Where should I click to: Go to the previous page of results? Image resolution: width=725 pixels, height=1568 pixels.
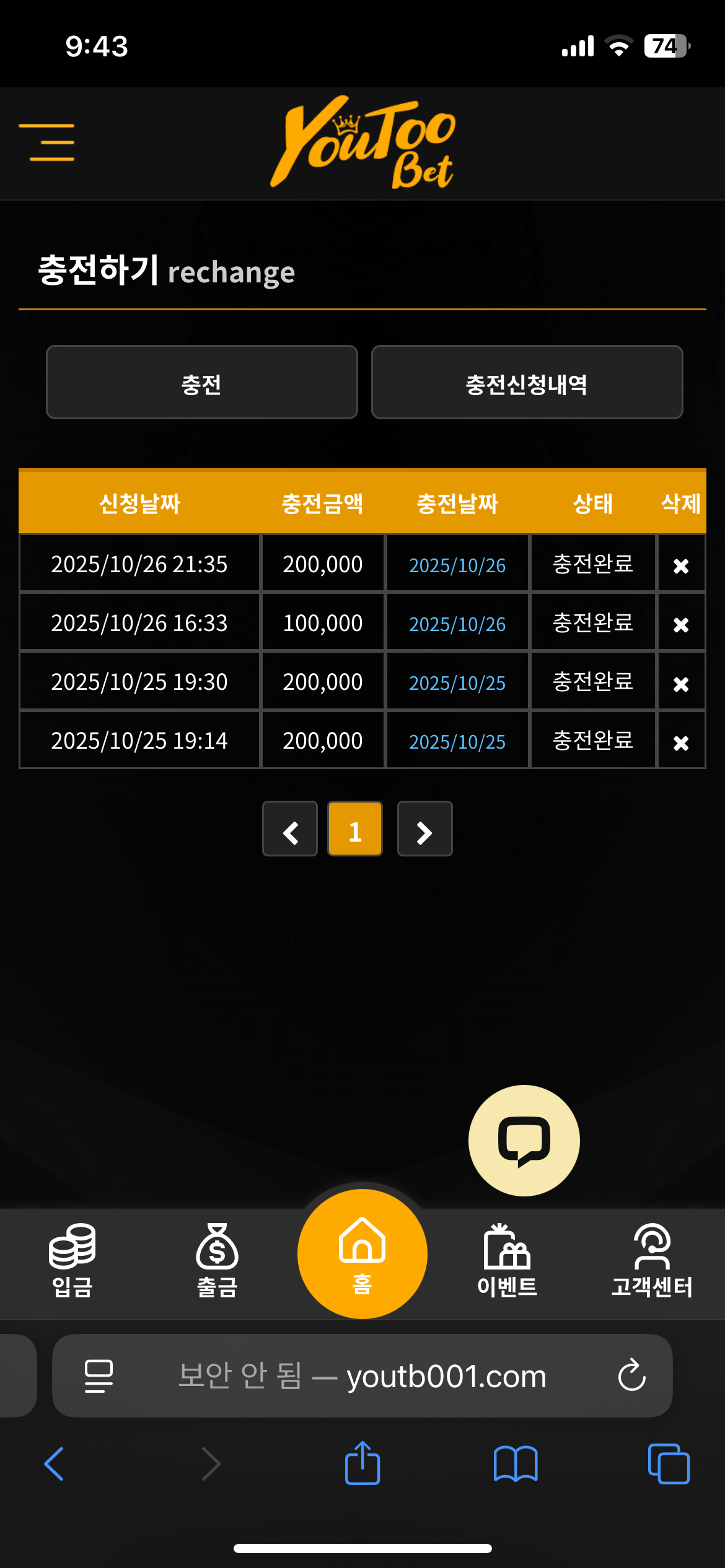tap(290, 829)
